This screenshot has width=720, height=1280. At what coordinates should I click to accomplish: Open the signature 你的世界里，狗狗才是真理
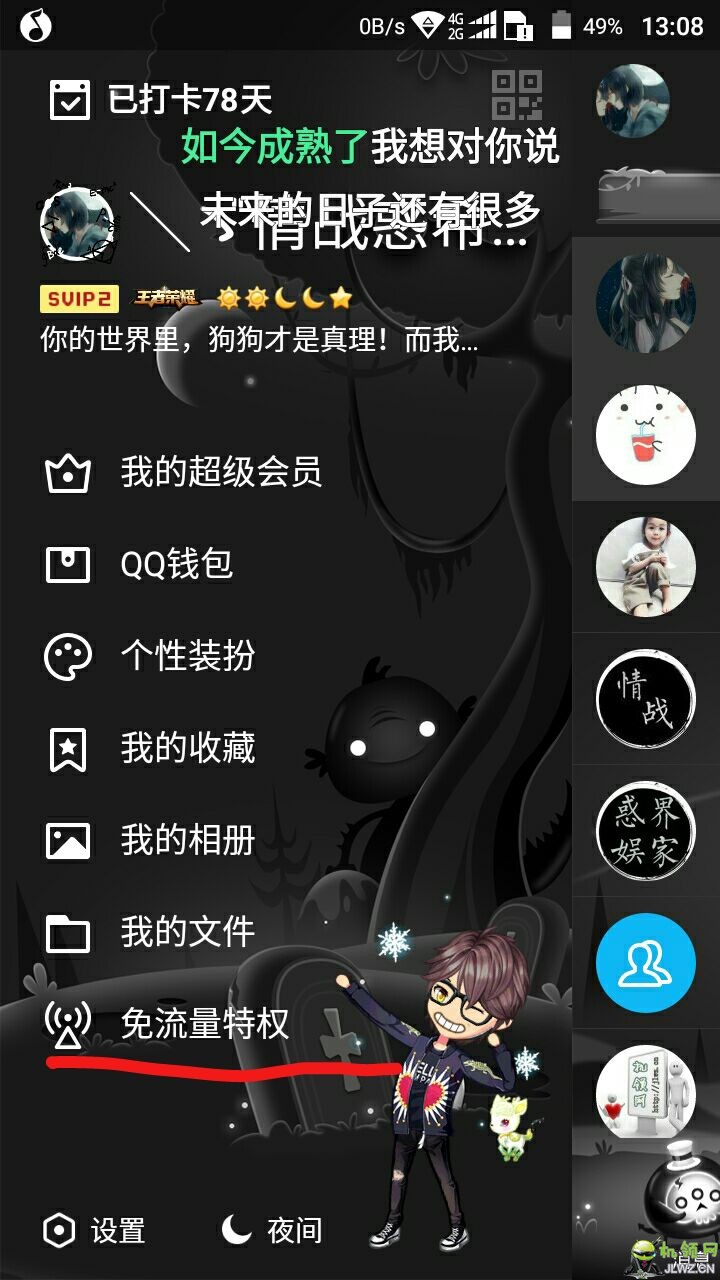point(258,340)
